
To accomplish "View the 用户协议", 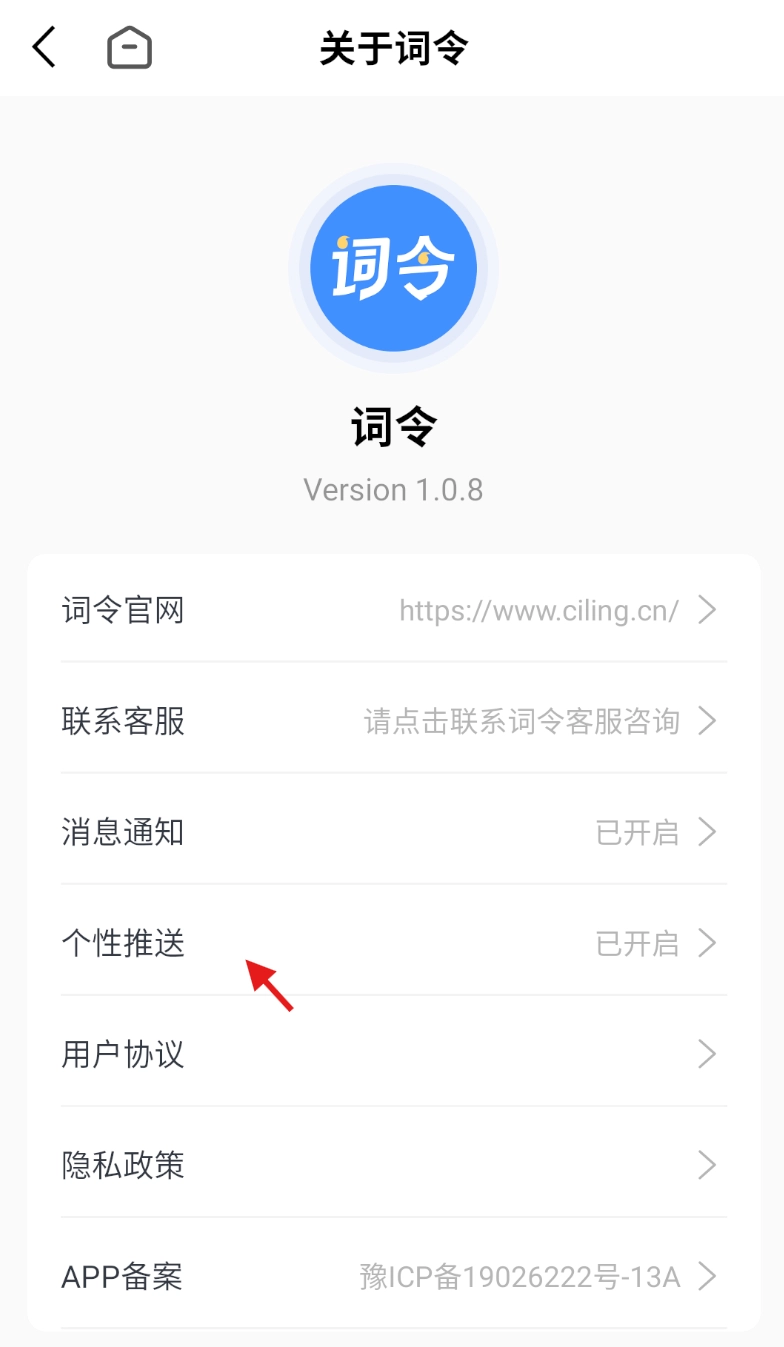I will click(393, 1053).
